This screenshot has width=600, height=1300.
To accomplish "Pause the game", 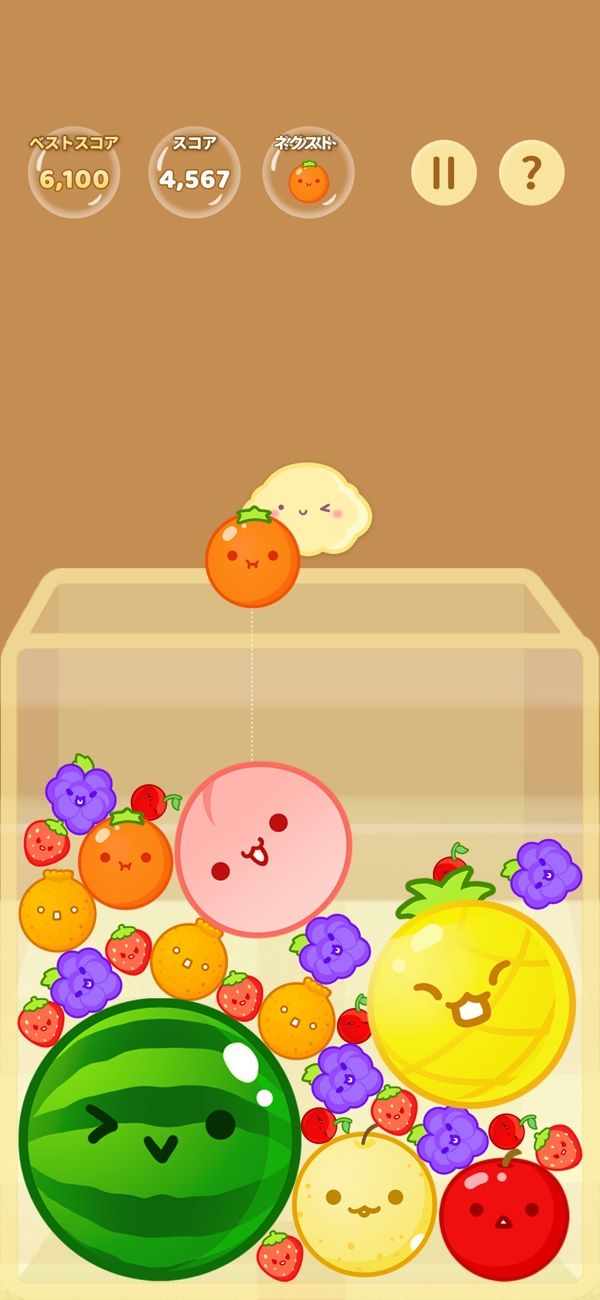I will (444, 173).
